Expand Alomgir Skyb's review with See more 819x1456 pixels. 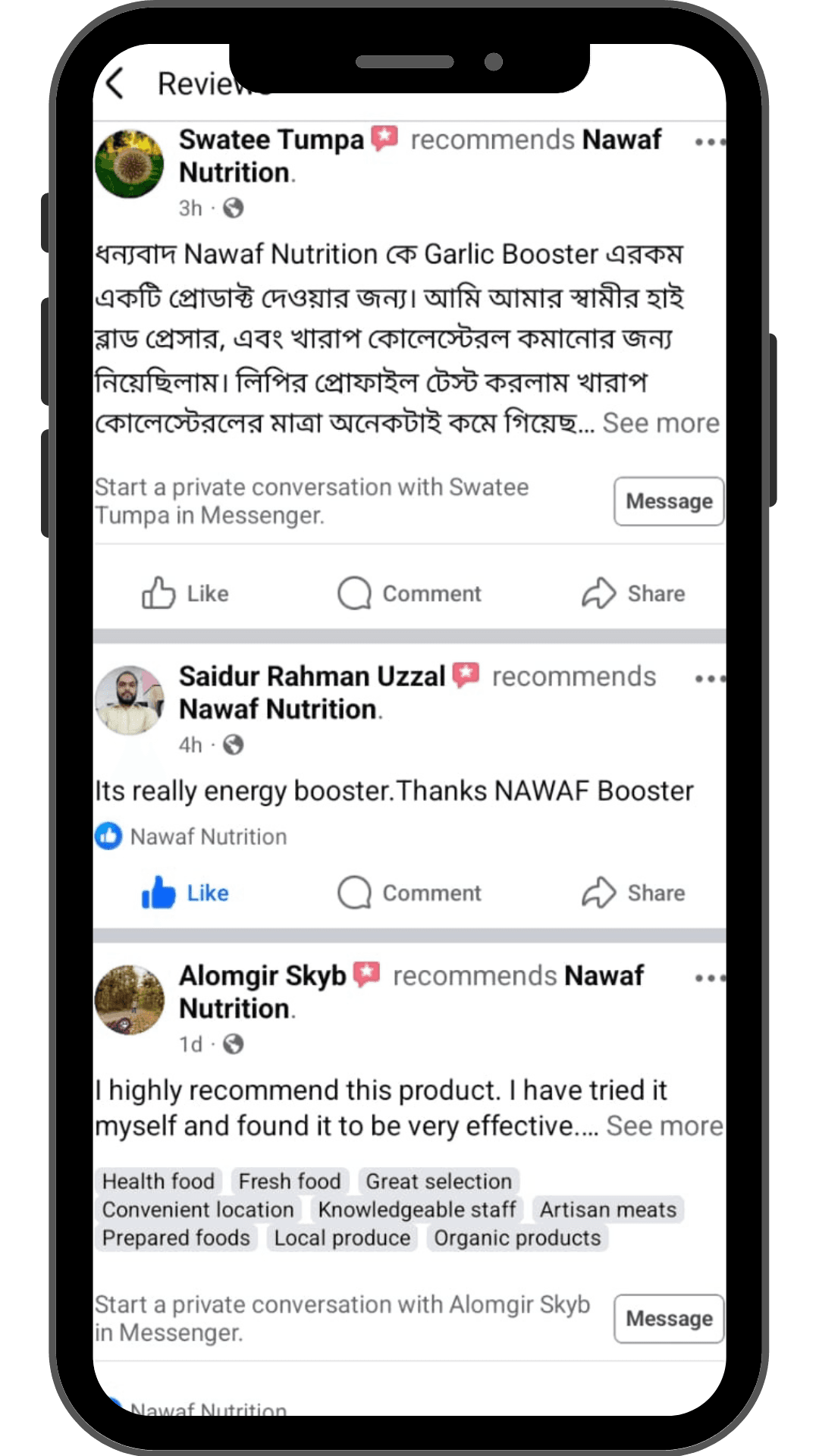[664, 1126]
